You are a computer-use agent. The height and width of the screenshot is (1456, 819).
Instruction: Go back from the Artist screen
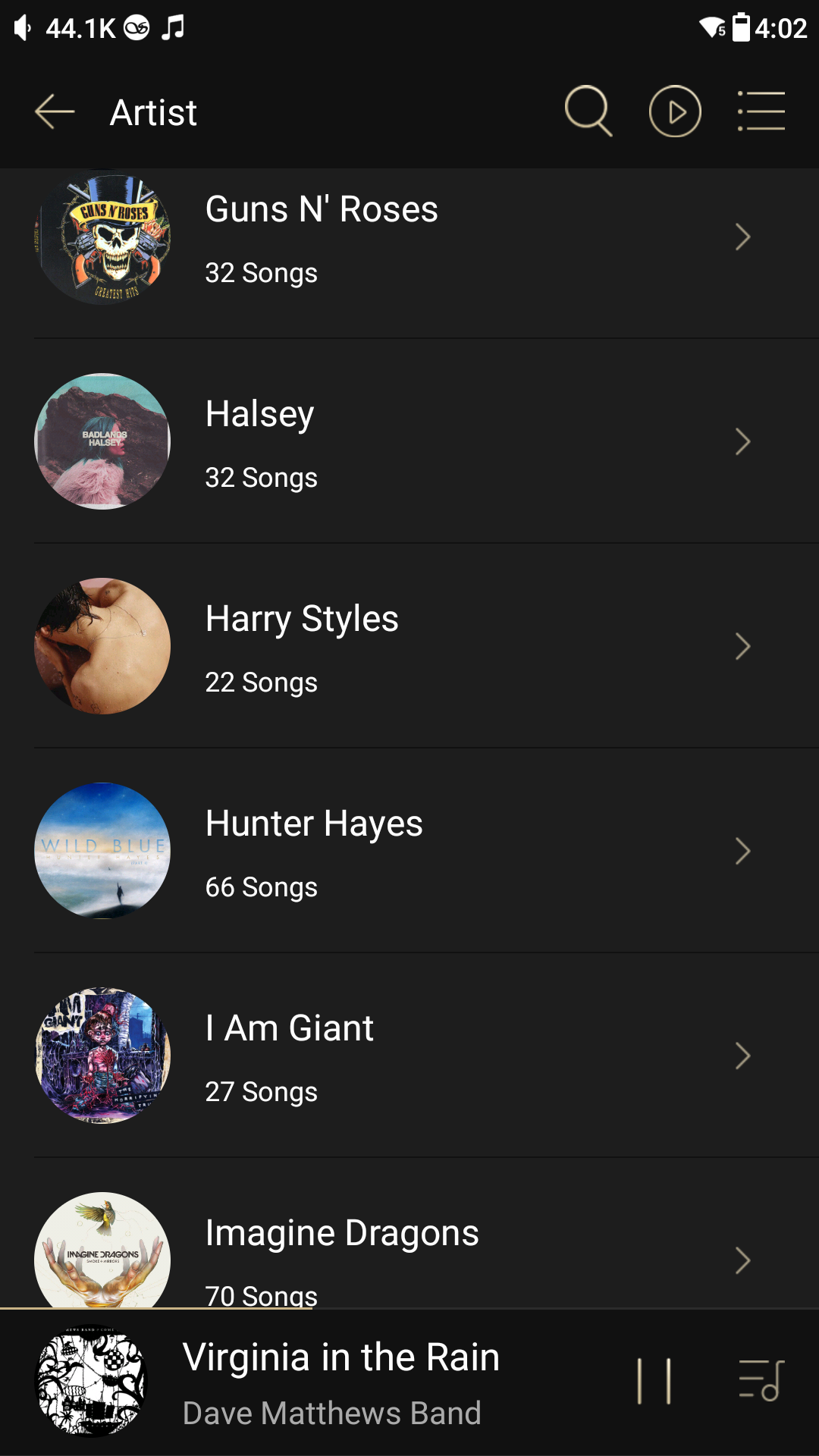55,112
